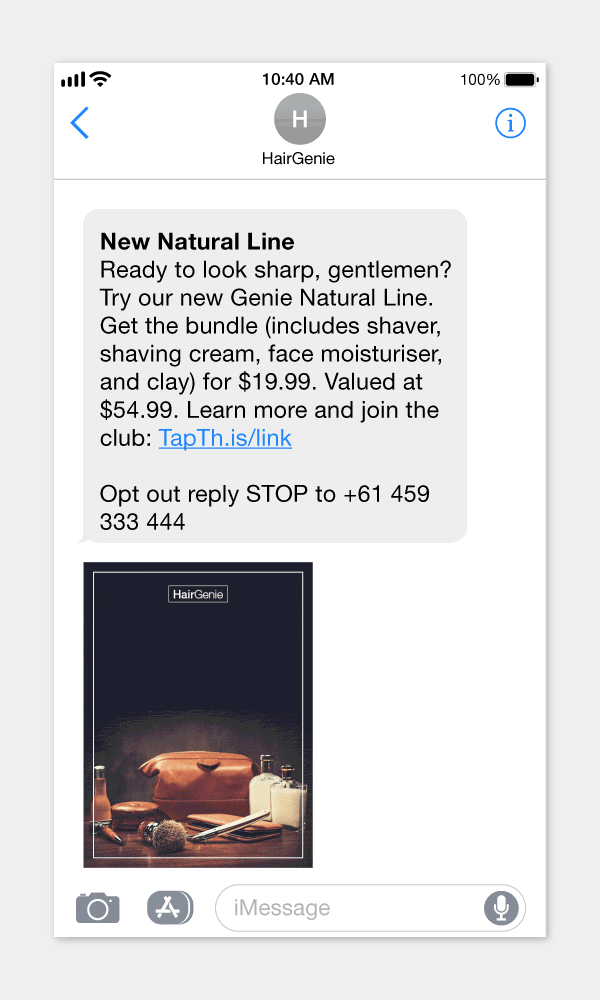Open the HairGenie contact avatar

click(300, 119)
